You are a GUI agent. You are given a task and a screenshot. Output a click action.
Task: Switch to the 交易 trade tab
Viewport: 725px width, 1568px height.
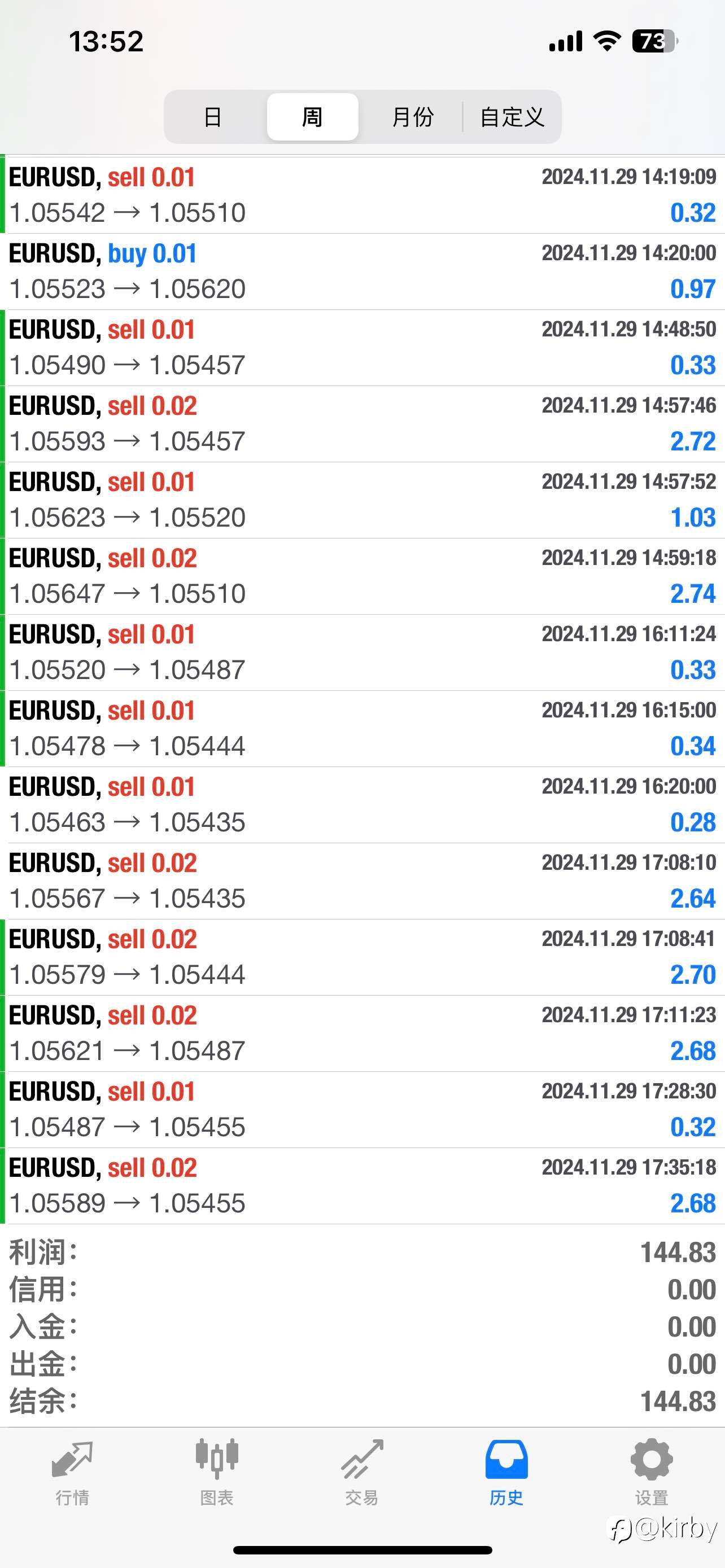point(362,1473)
